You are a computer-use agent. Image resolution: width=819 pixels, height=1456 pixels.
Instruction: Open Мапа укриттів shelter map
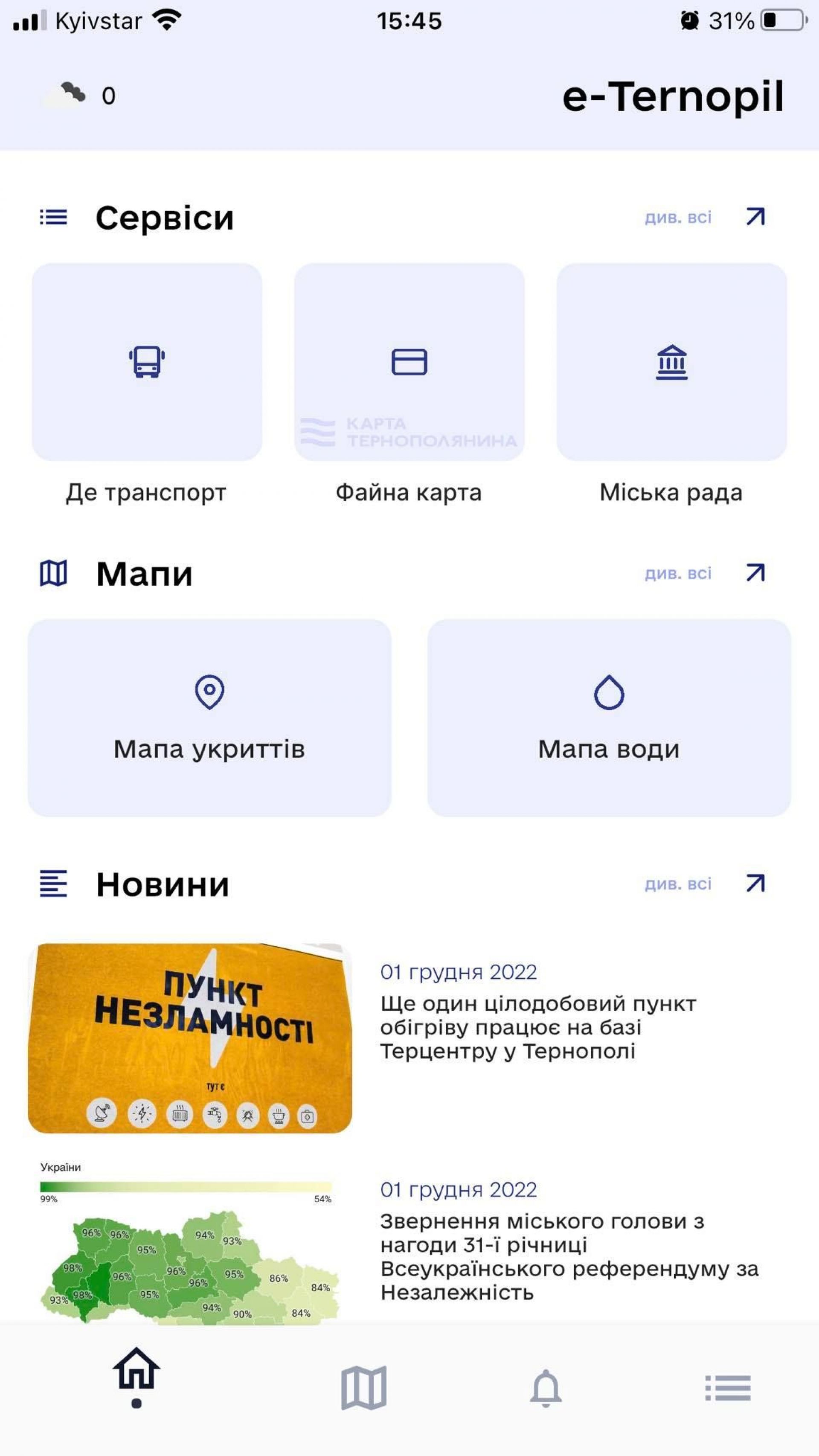[209, 717]
